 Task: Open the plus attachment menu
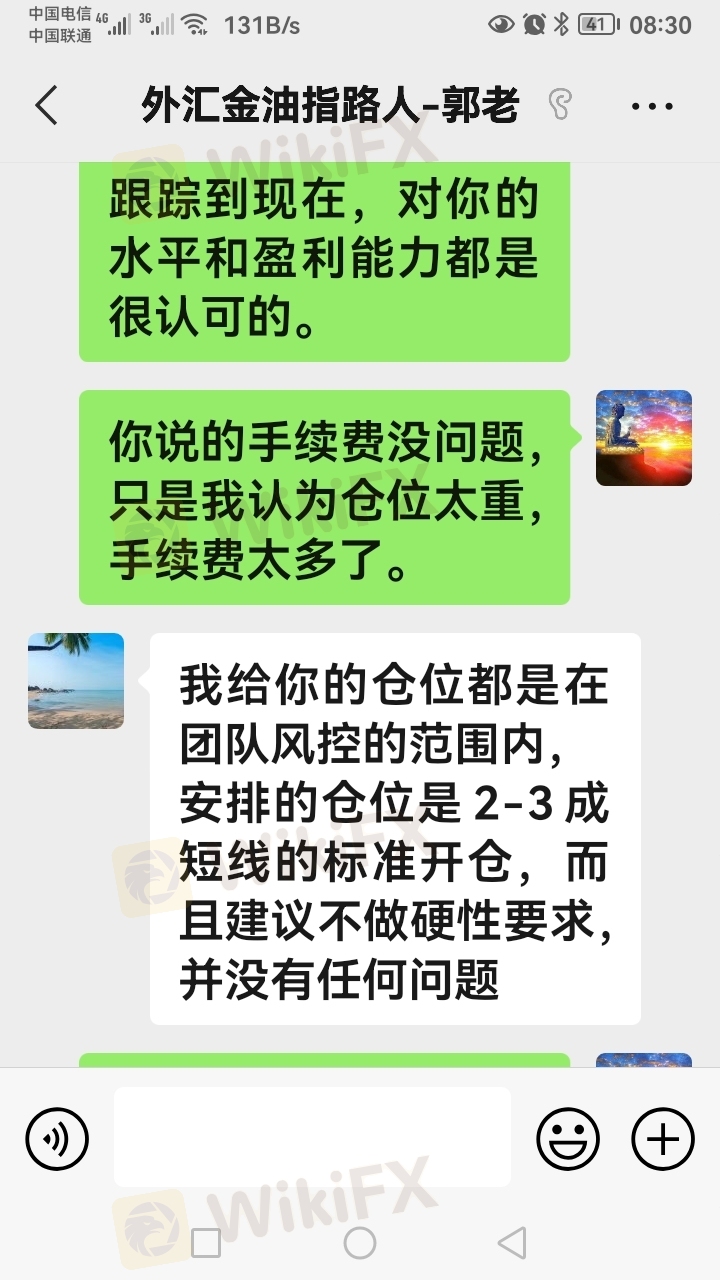pos(662,1139)
